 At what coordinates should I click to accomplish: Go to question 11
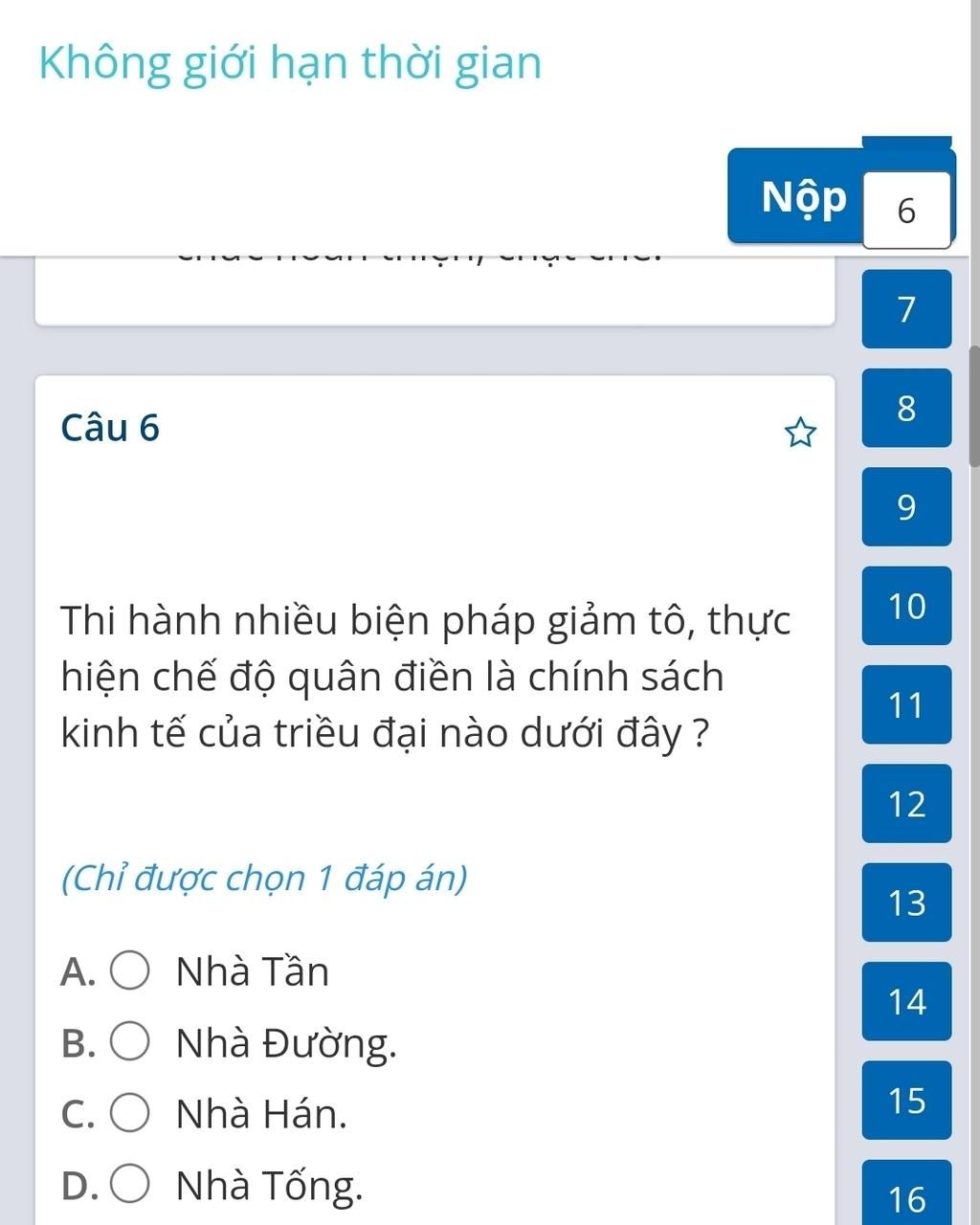click(906, 705)
